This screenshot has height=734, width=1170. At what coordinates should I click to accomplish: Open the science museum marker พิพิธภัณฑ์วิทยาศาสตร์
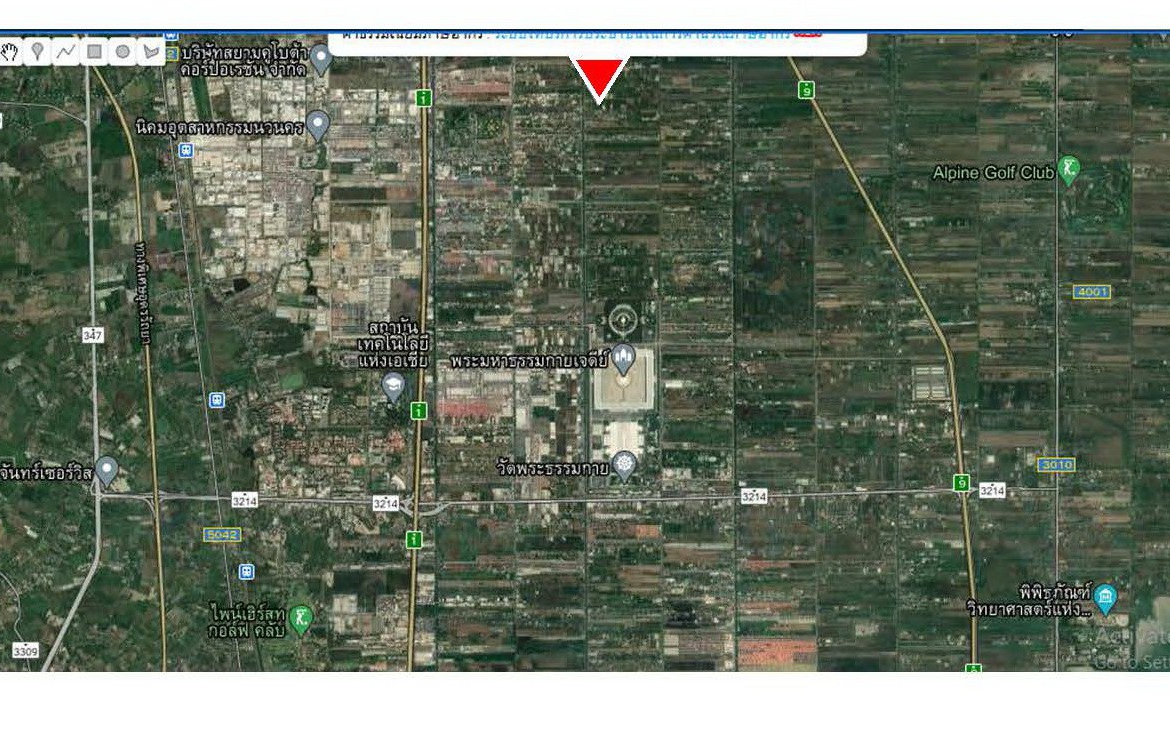click(1104, 598)
